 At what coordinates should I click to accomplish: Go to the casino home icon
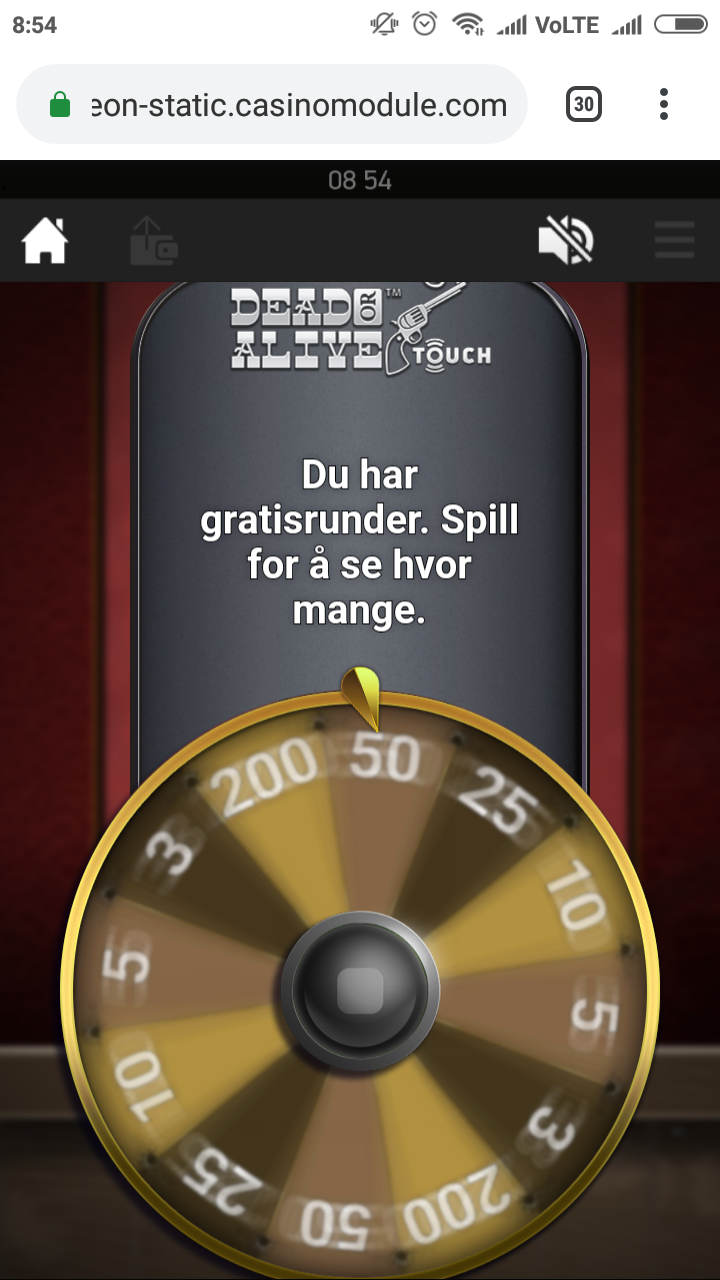pyautogui.click(x=45, y=241)
